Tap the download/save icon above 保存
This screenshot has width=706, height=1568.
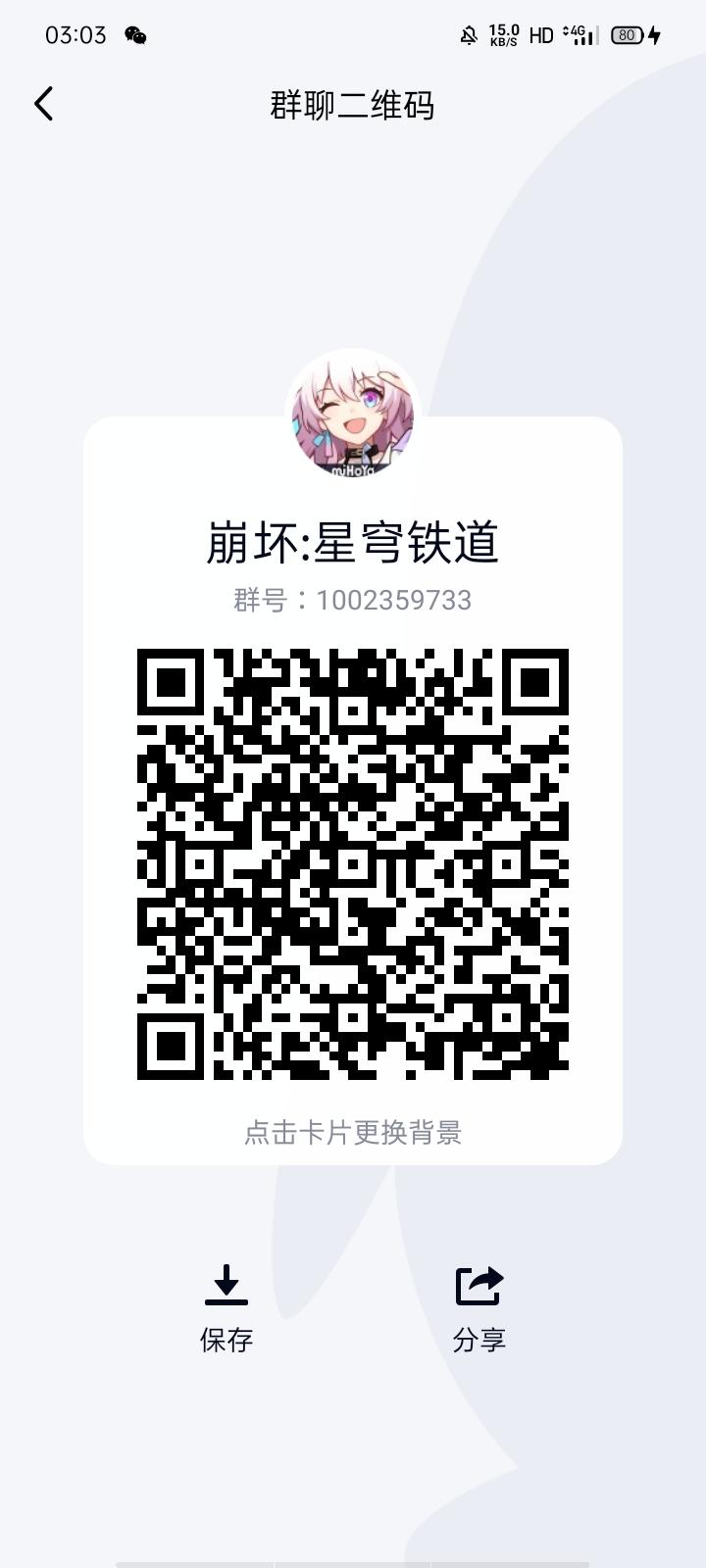coord(225,1285)
